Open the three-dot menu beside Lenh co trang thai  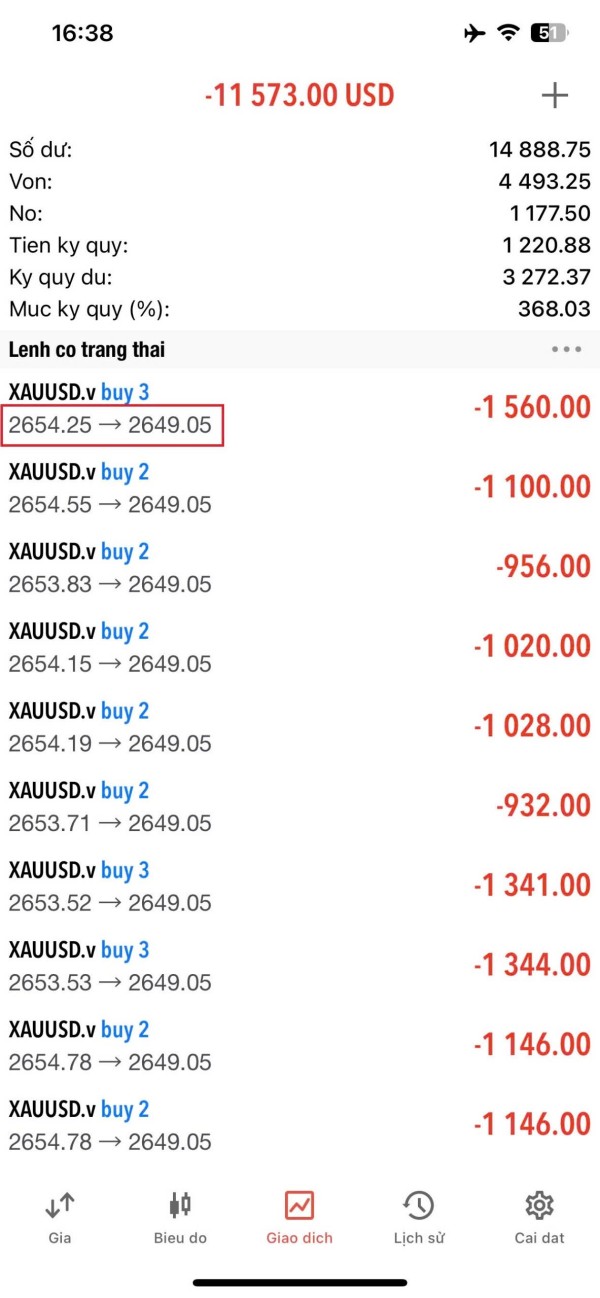[566, 349]
